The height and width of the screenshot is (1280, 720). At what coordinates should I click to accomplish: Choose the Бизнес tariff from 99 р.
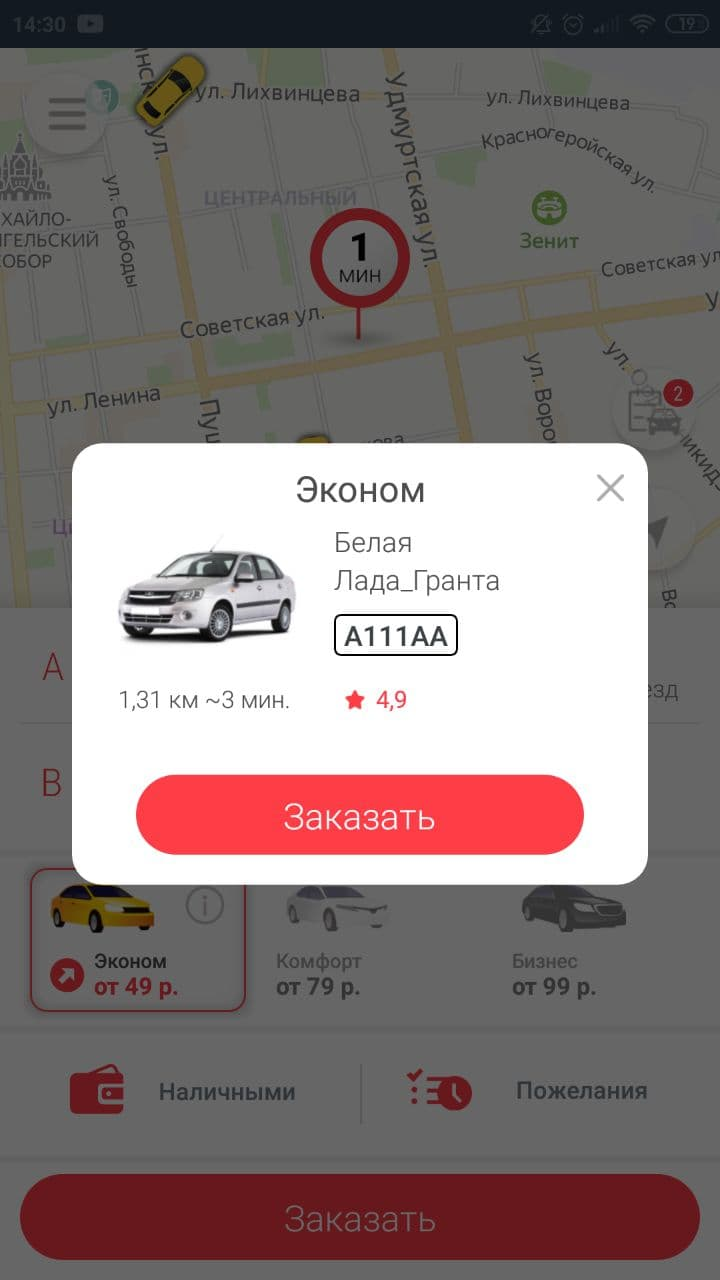coord(573,940)
